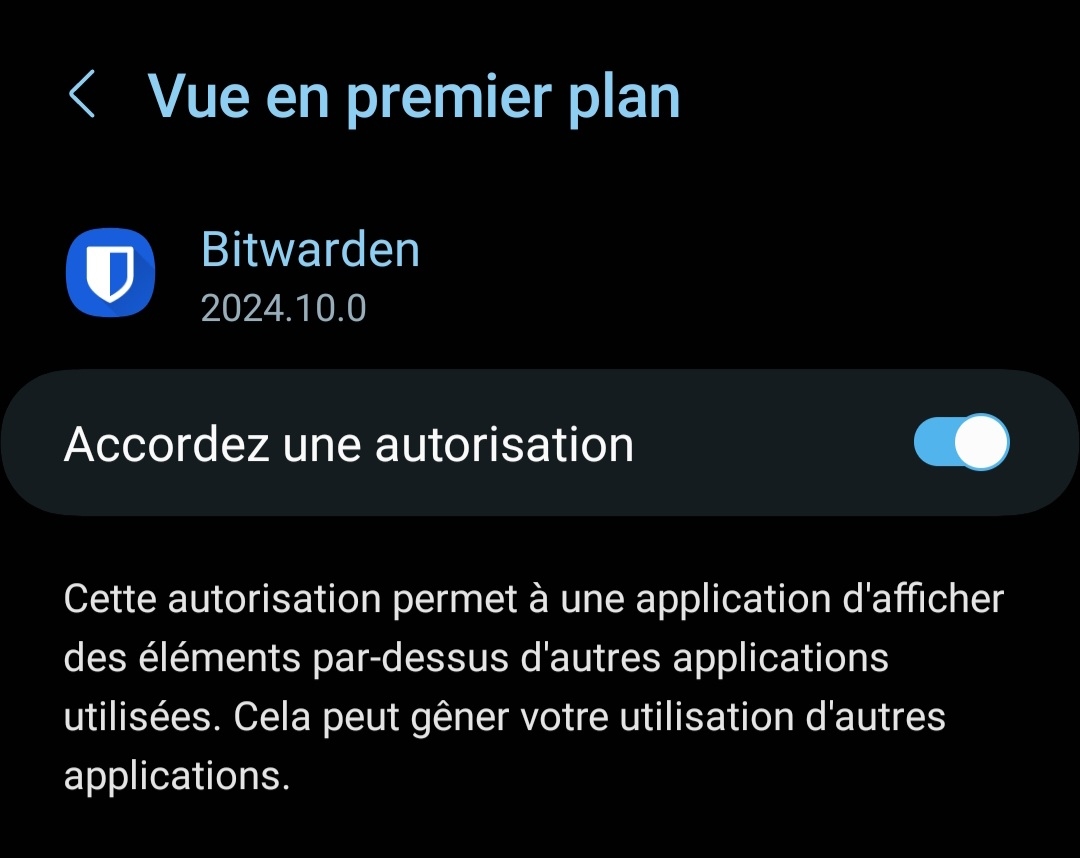1080x858 pixels.
Task: Go back from Vue en premier plan
Action: click(82, 95)
